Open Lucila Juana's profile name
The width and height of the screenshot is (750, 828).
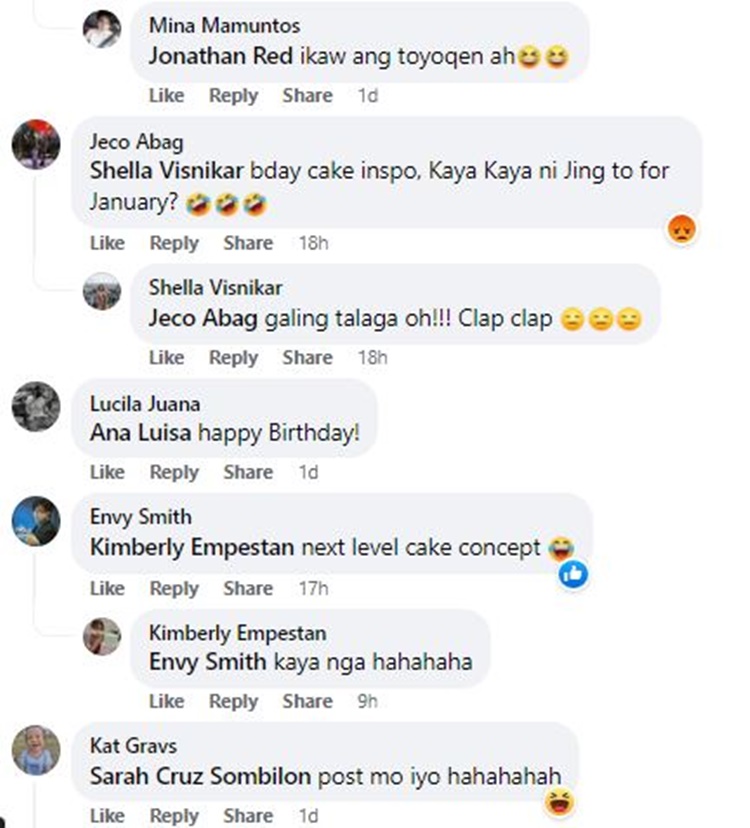(145, 404)
